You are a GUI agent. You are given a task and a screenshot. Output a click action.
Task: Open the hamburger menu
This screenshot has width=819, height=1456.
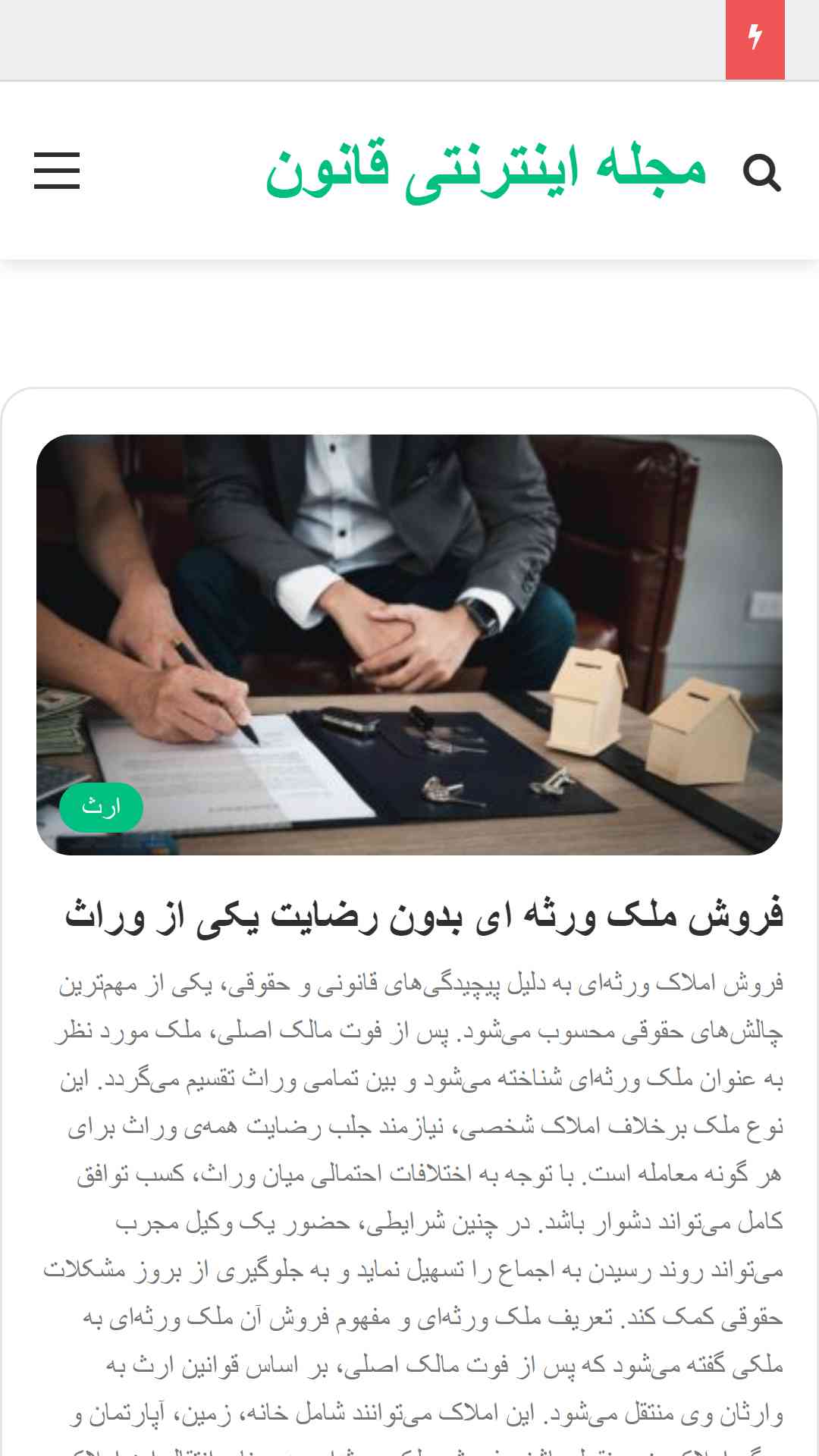point(57,171)
